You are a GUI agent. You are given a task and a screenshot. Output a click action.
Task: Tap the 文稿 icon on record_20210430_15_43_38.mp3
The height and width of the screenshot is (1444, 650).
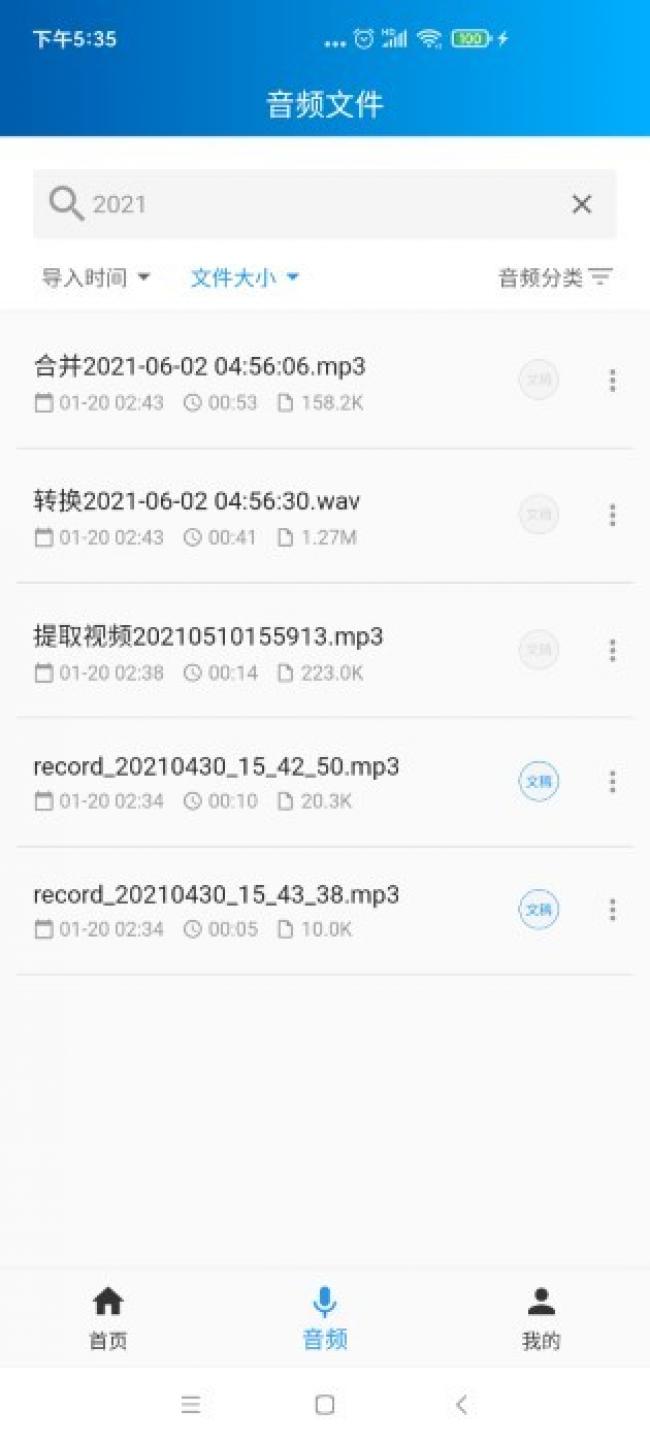(538, 910)
